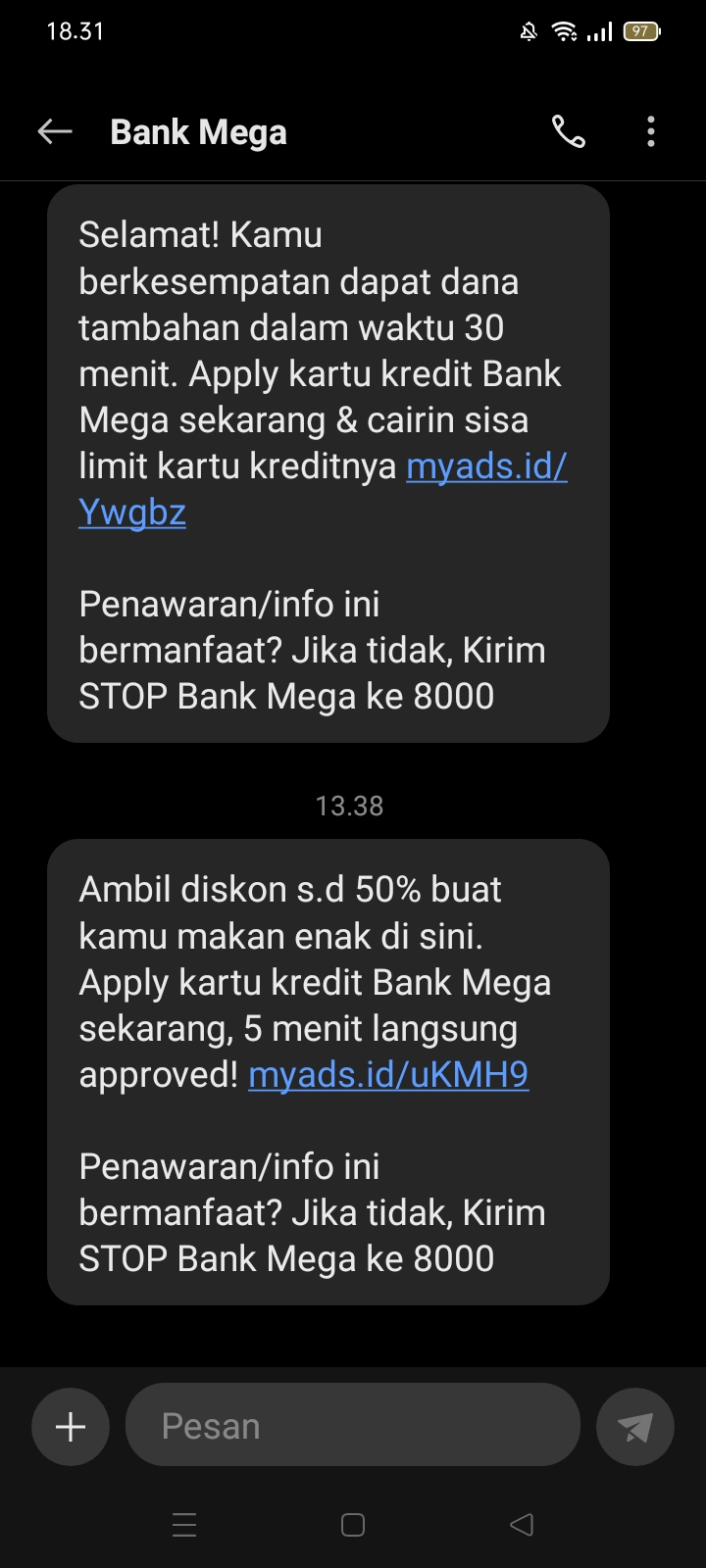Go back to the message list

point(55,131)
